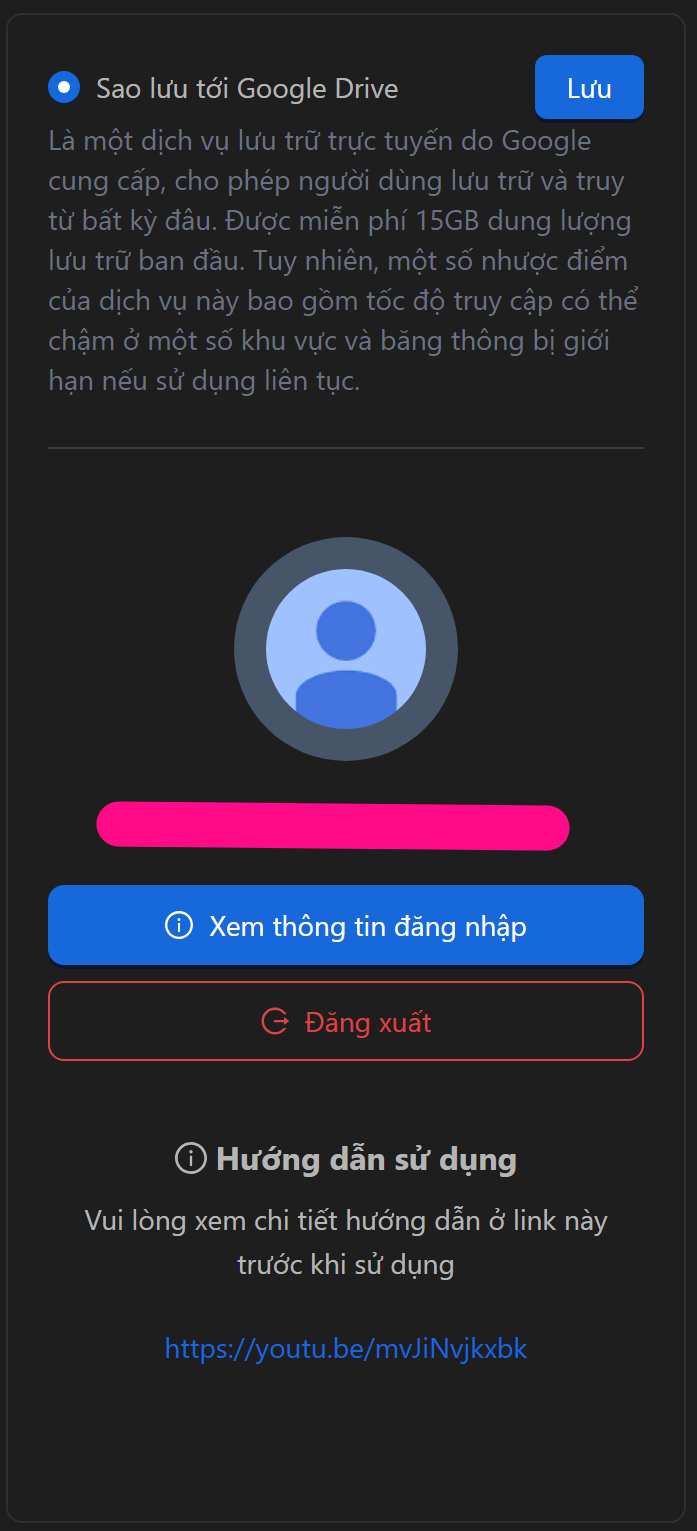Open Xem thông tin đăng nhập
697x1531 pixels.
click(346, 926)
